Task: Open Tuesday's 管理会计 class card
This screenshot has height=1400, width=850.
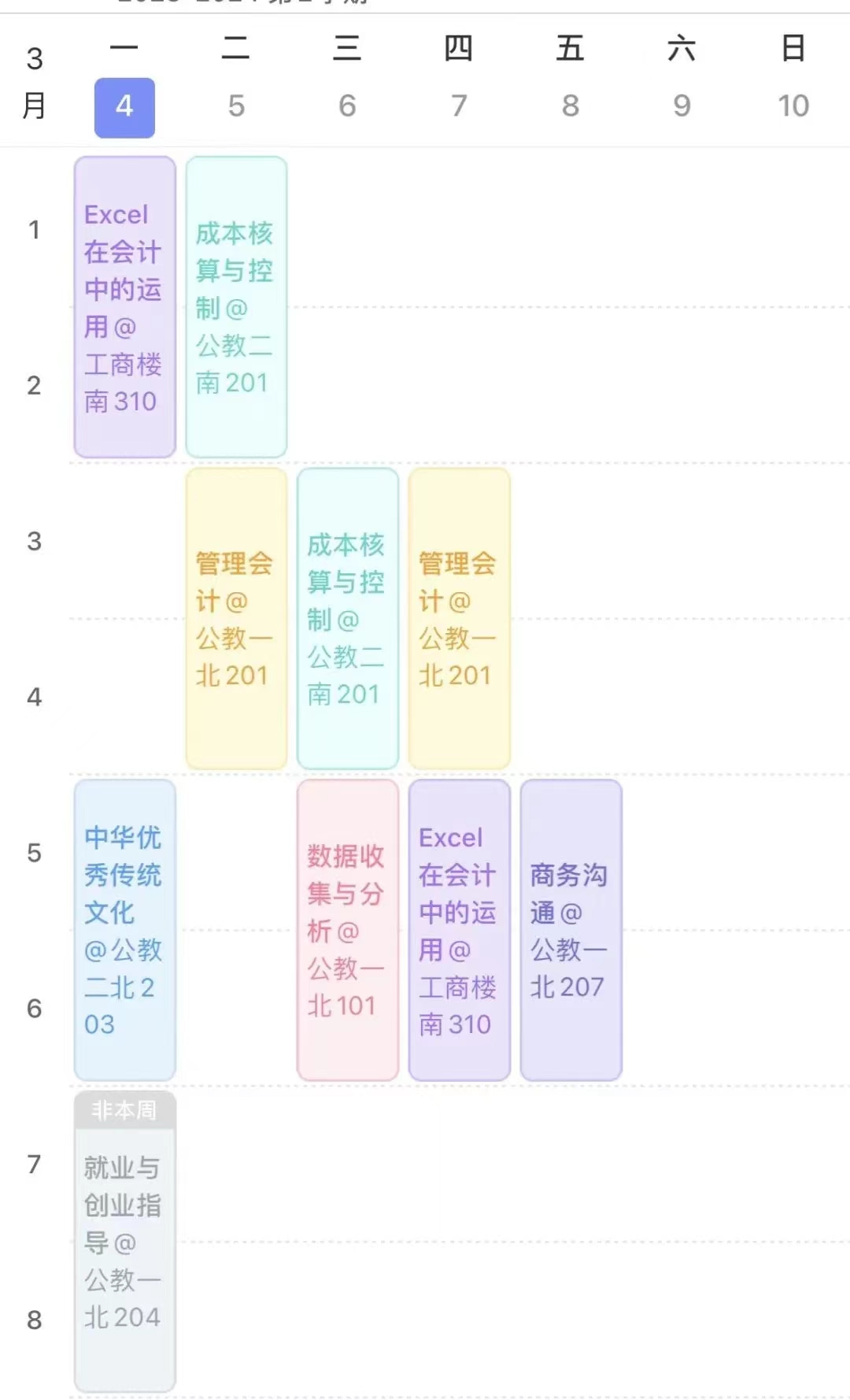Action: (236, 619)
